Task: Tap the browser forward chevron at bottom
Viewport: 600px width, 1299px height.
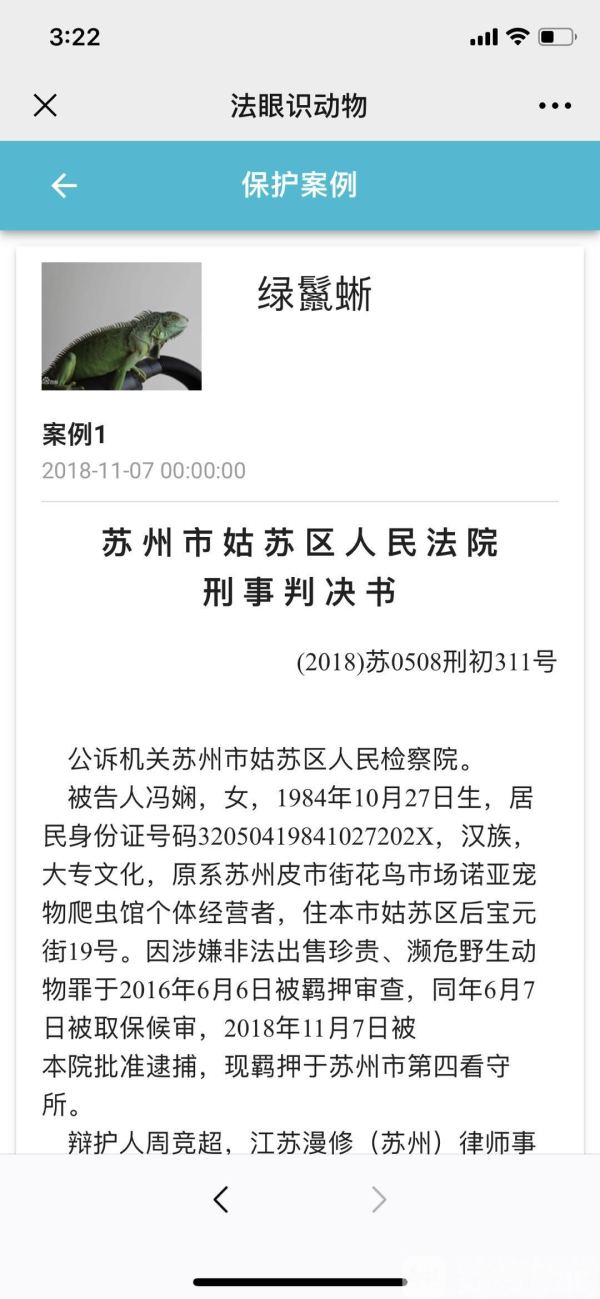Action: click(x=379, y=1199)
